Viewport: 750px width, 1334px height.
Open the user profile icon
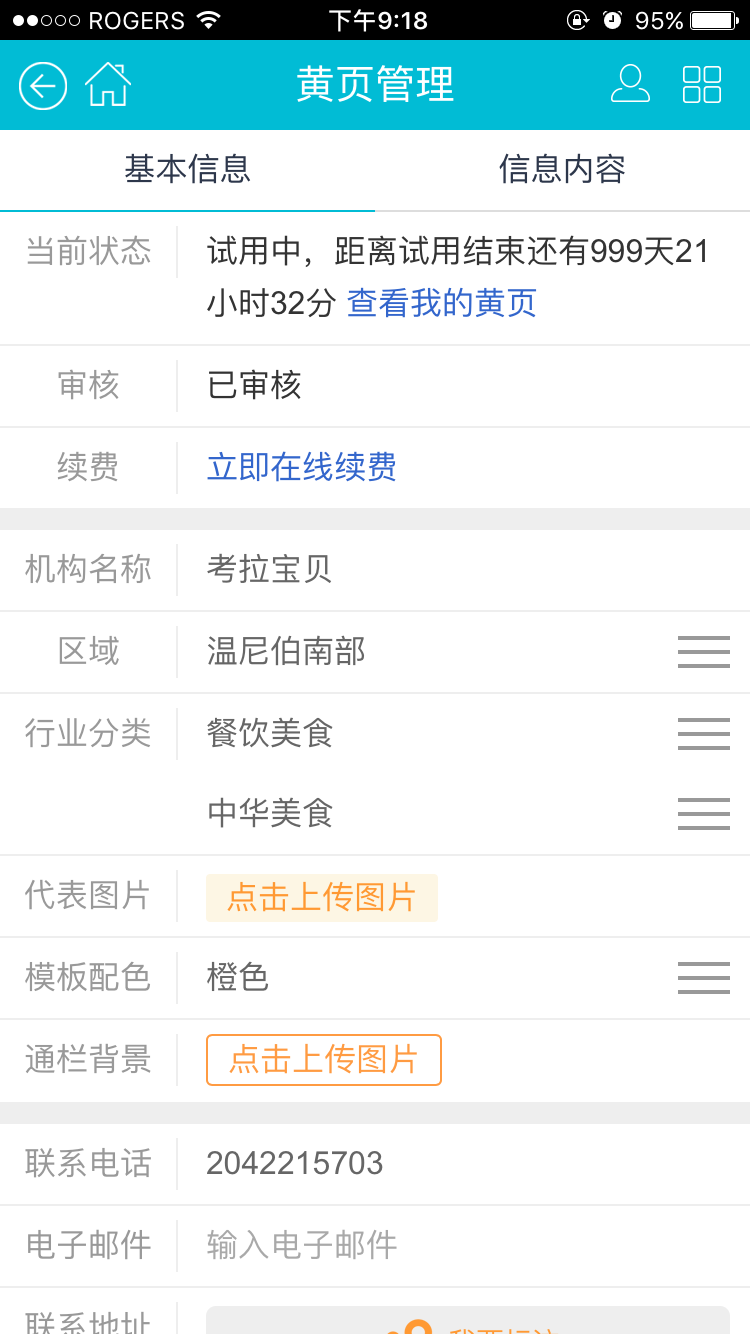point(630,85)
